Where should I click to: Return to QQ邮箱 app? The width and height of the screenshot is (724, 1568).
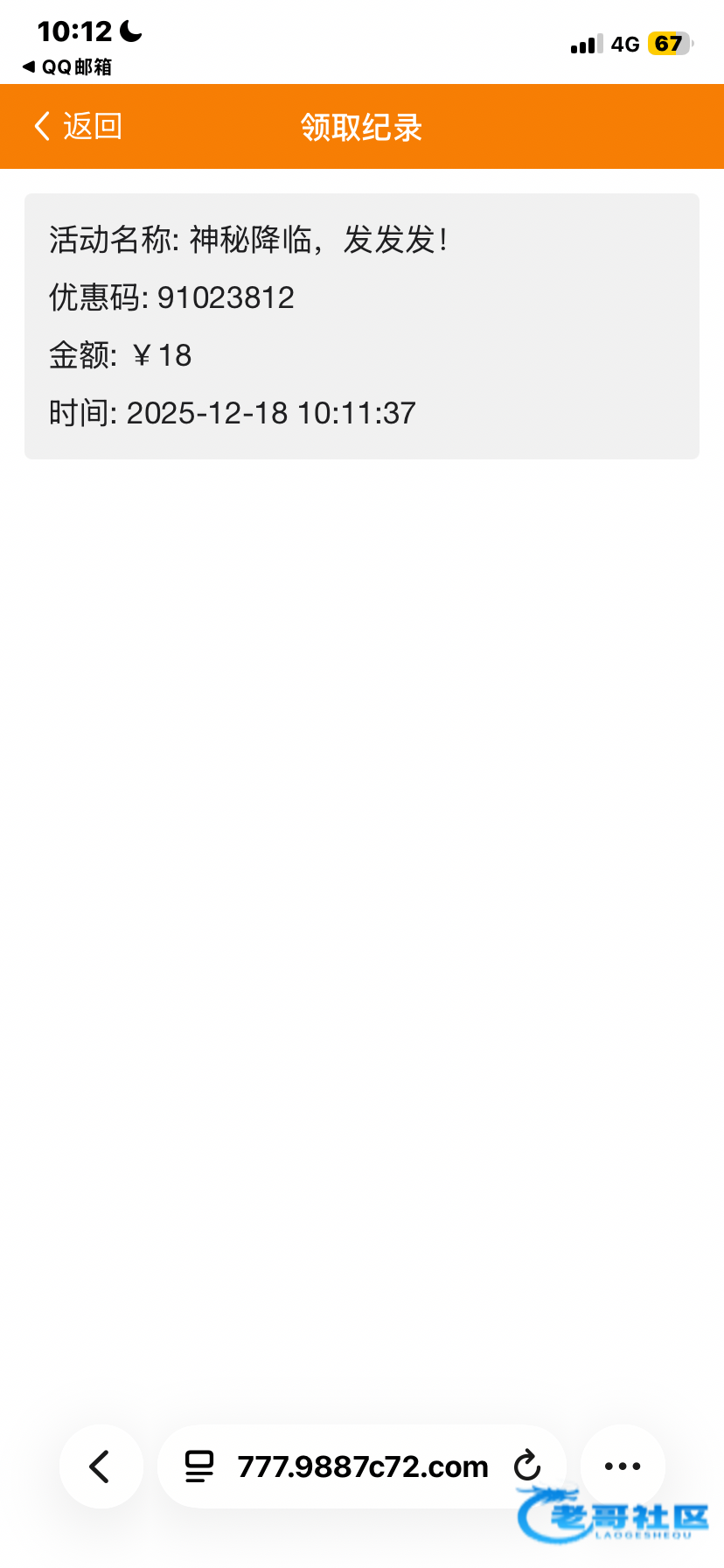tap(67, 67)
